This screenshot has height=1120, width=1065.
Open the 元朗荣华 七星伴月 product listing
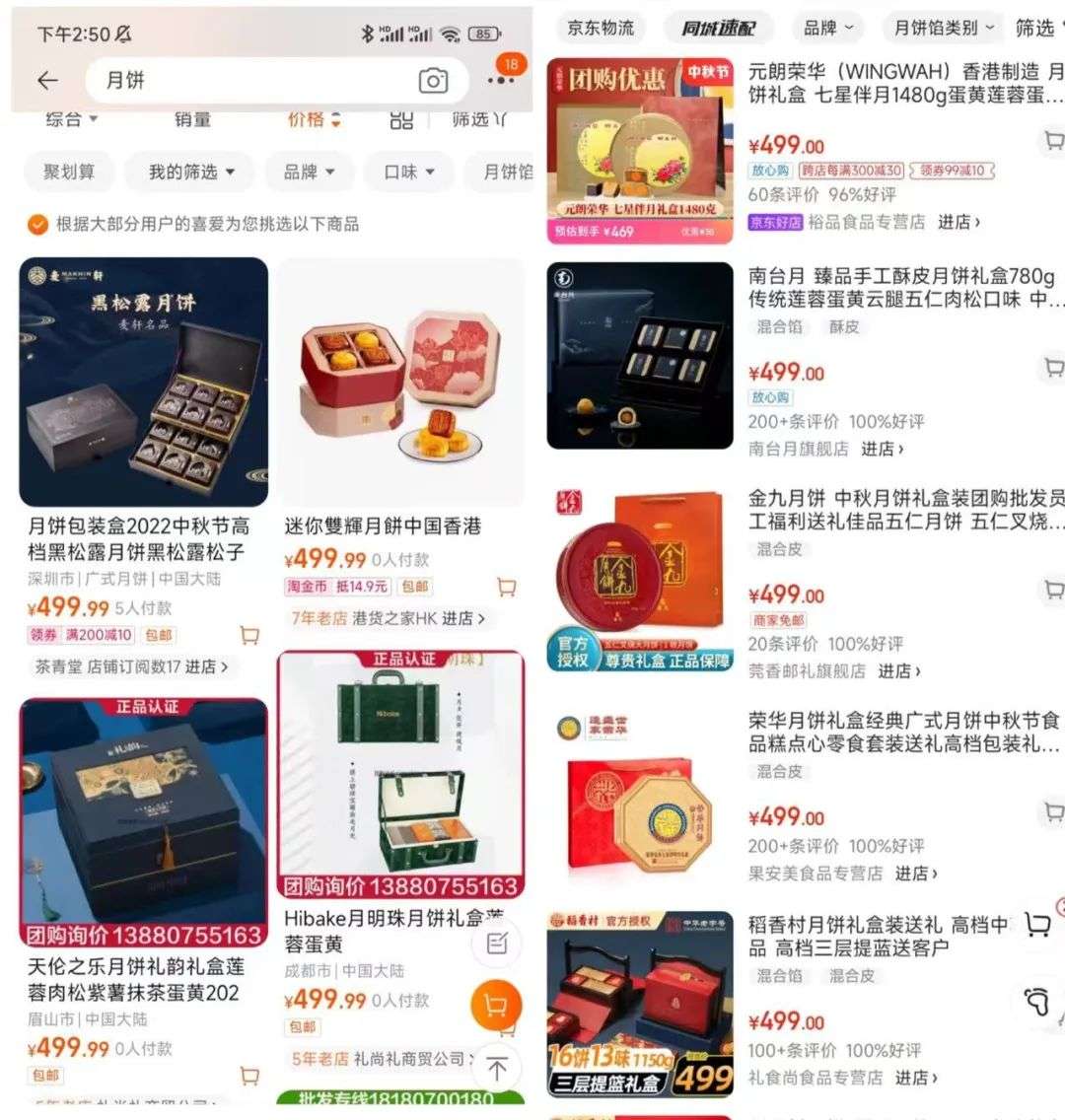tap(905, 83)
